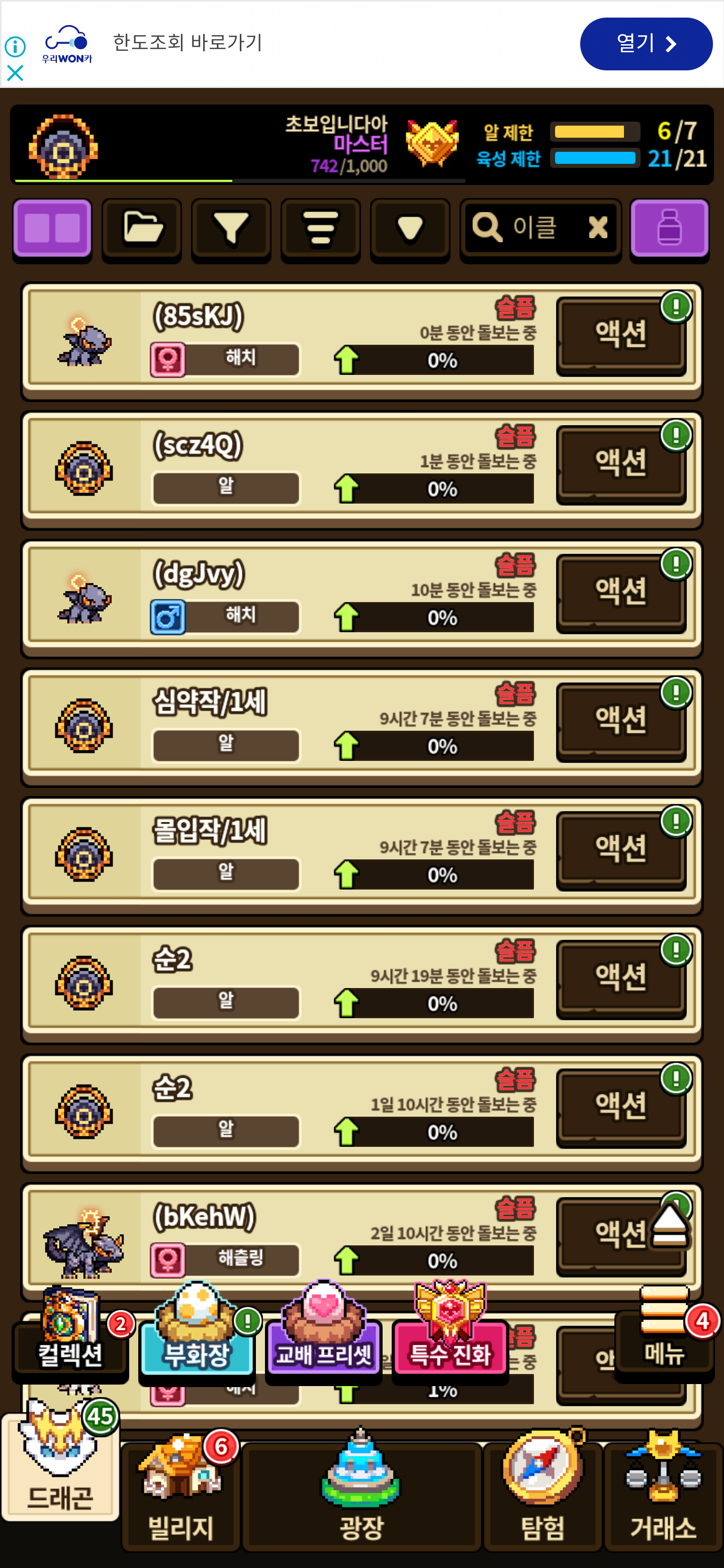
Task: Open the folder icon in the toolbar
Action: (x=142, y=229)
